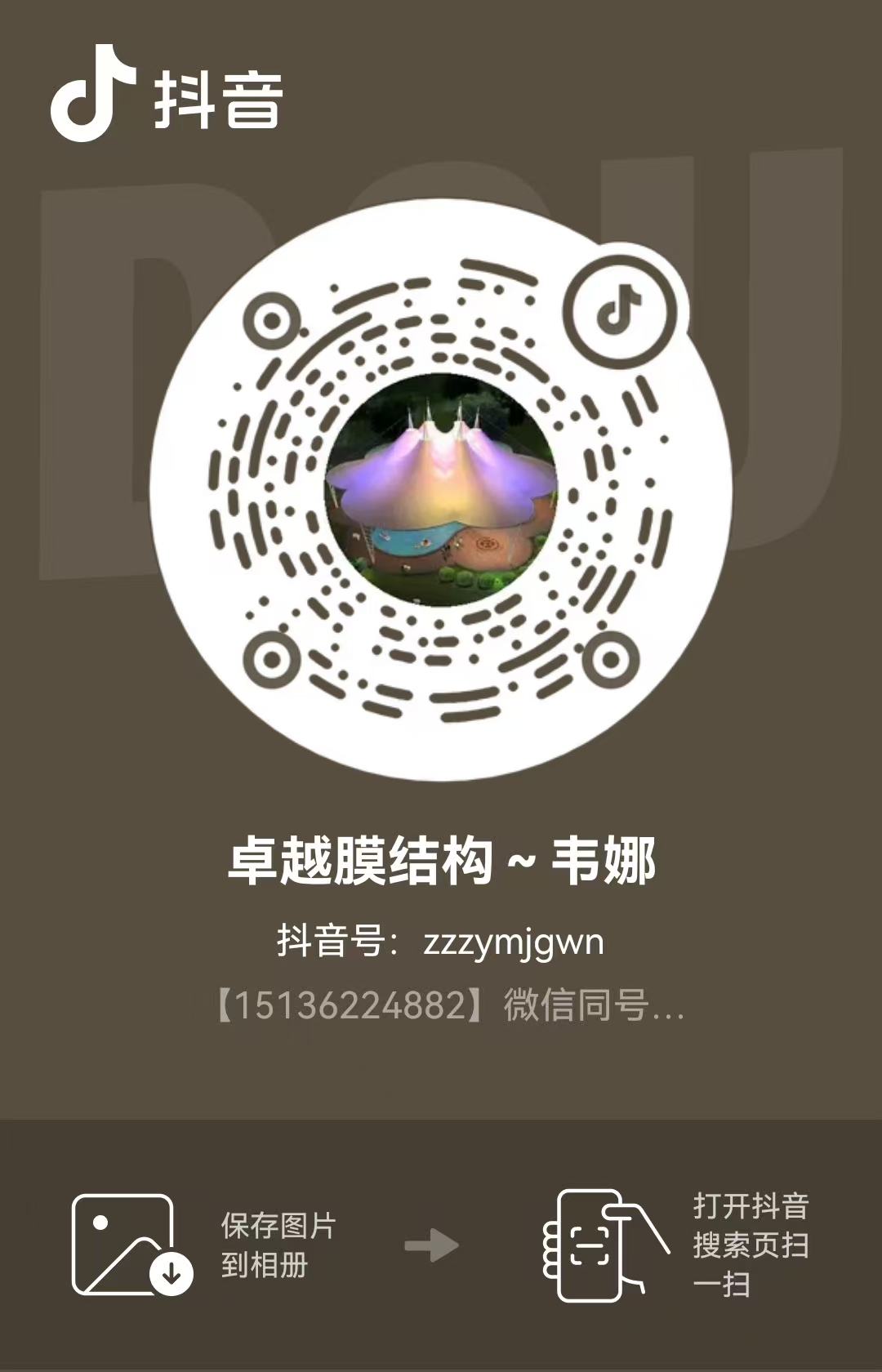Click the gray arrow between the two icons
The height and width of the screenshot is (1372, 882).
tap(433, 1245)
